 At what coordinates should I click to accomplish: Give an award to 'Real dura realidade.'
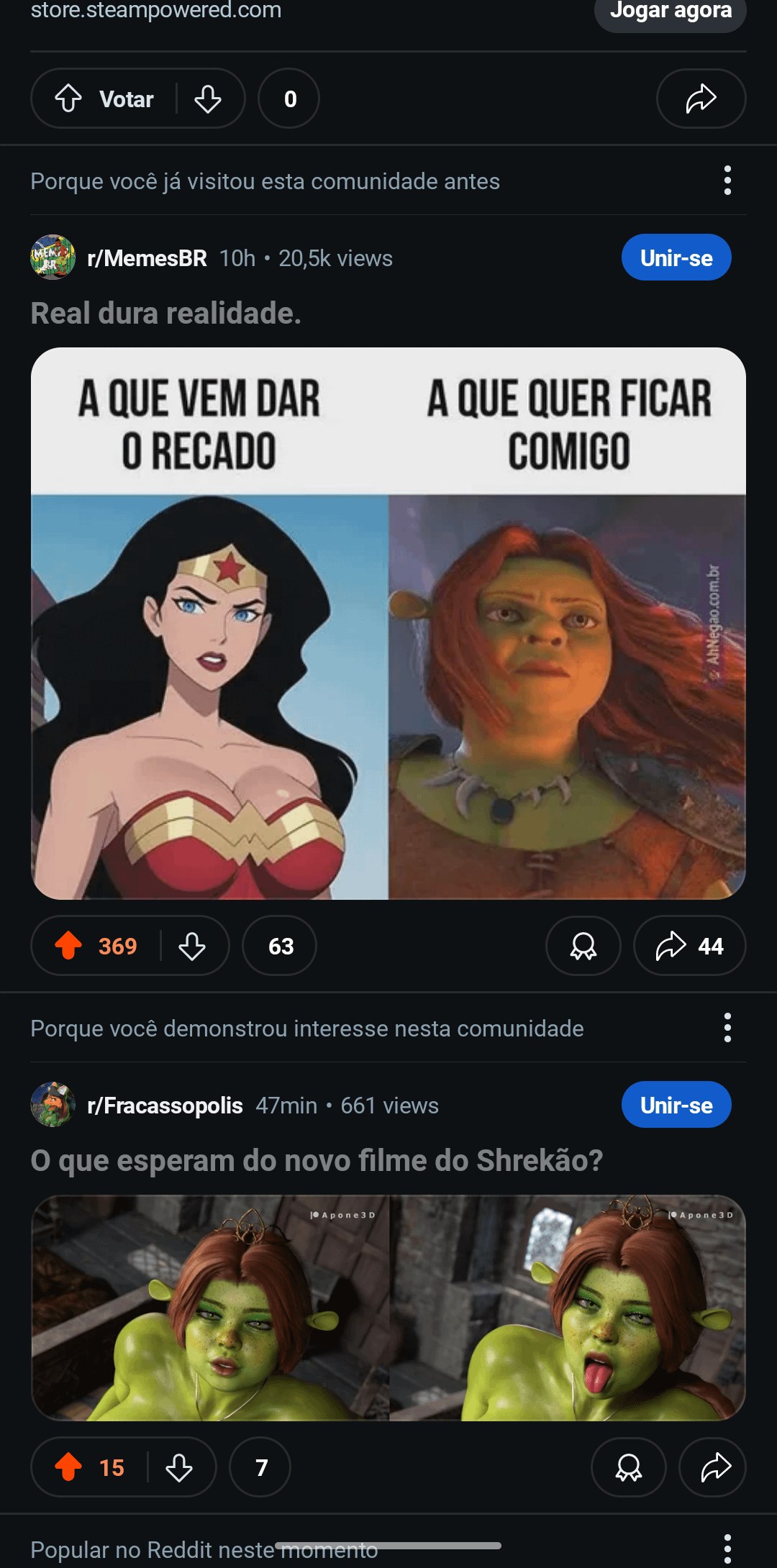click(583, 946)
